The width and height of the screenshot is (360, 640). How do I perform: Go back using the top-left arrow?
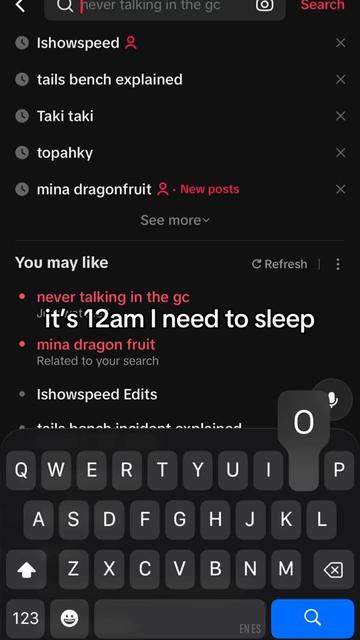click(x=20, y=6)
